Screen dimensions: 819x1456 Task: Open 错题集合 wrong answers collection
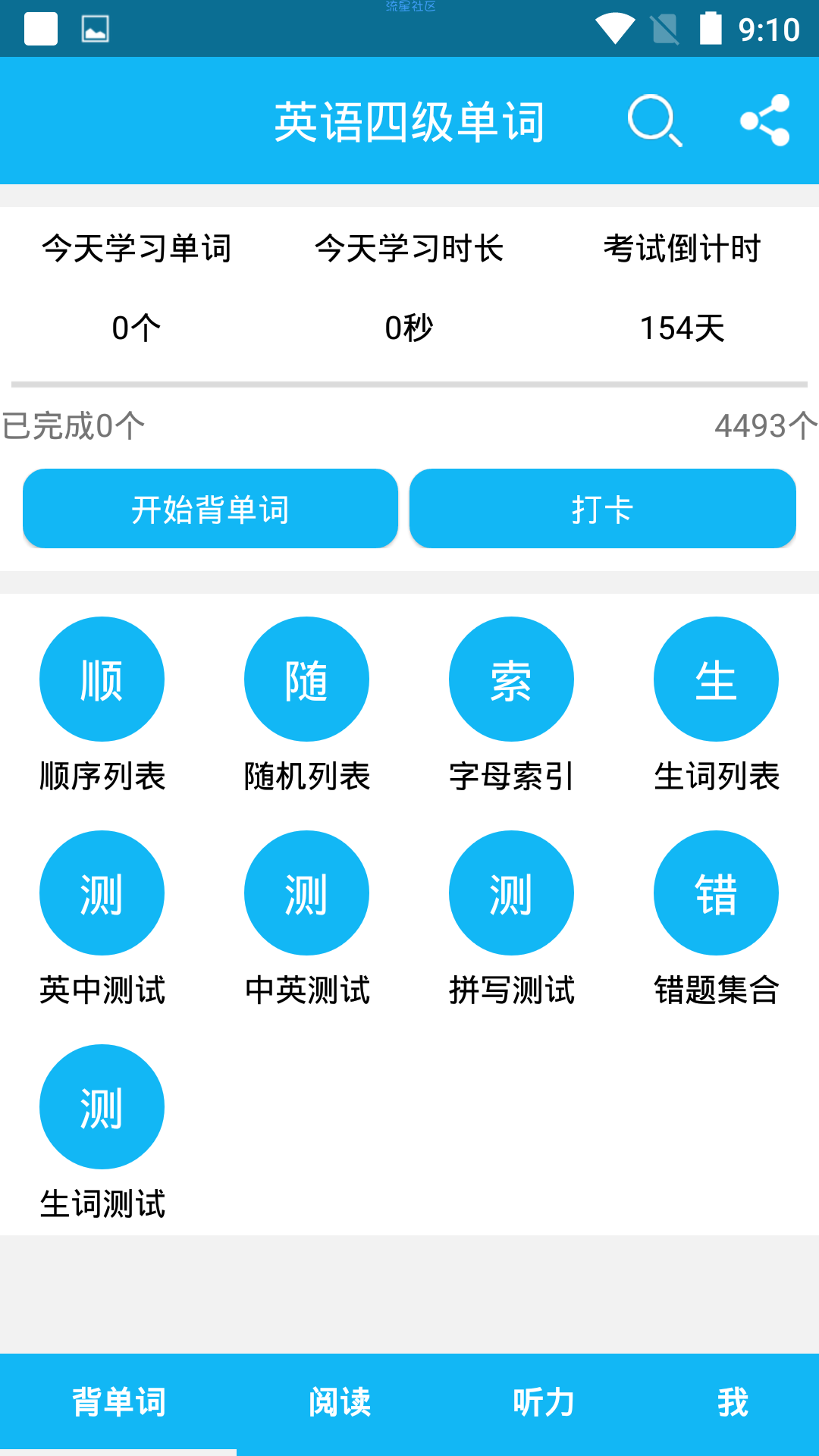point(716,893)
